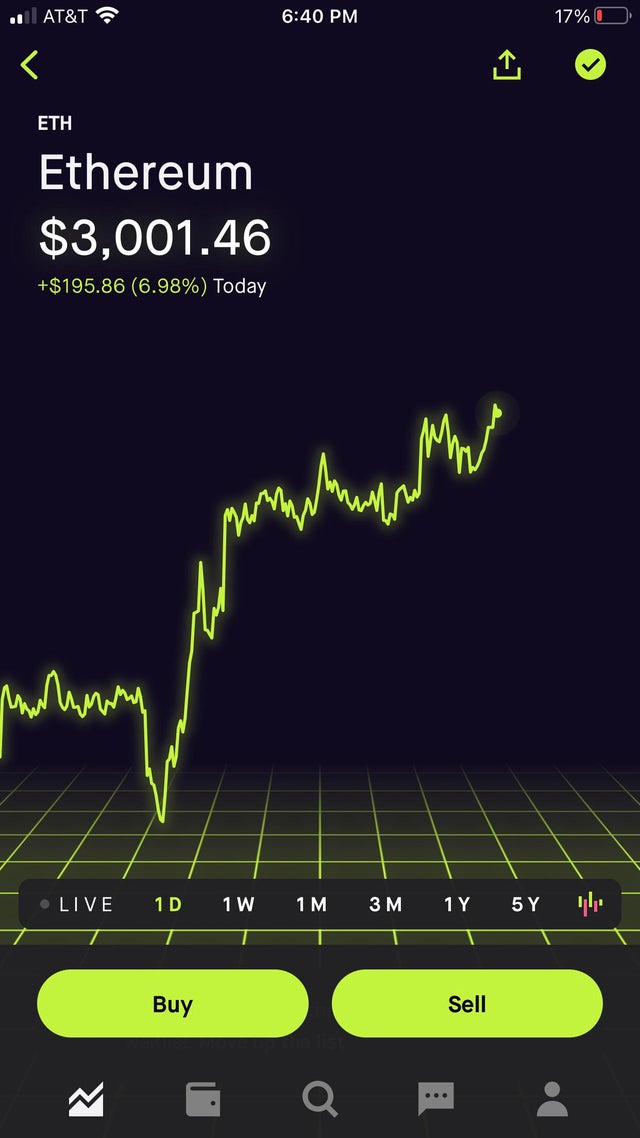Go back using the arrow icon
640x1138 pixels.
pyautogui.click(x=30, y=66)
